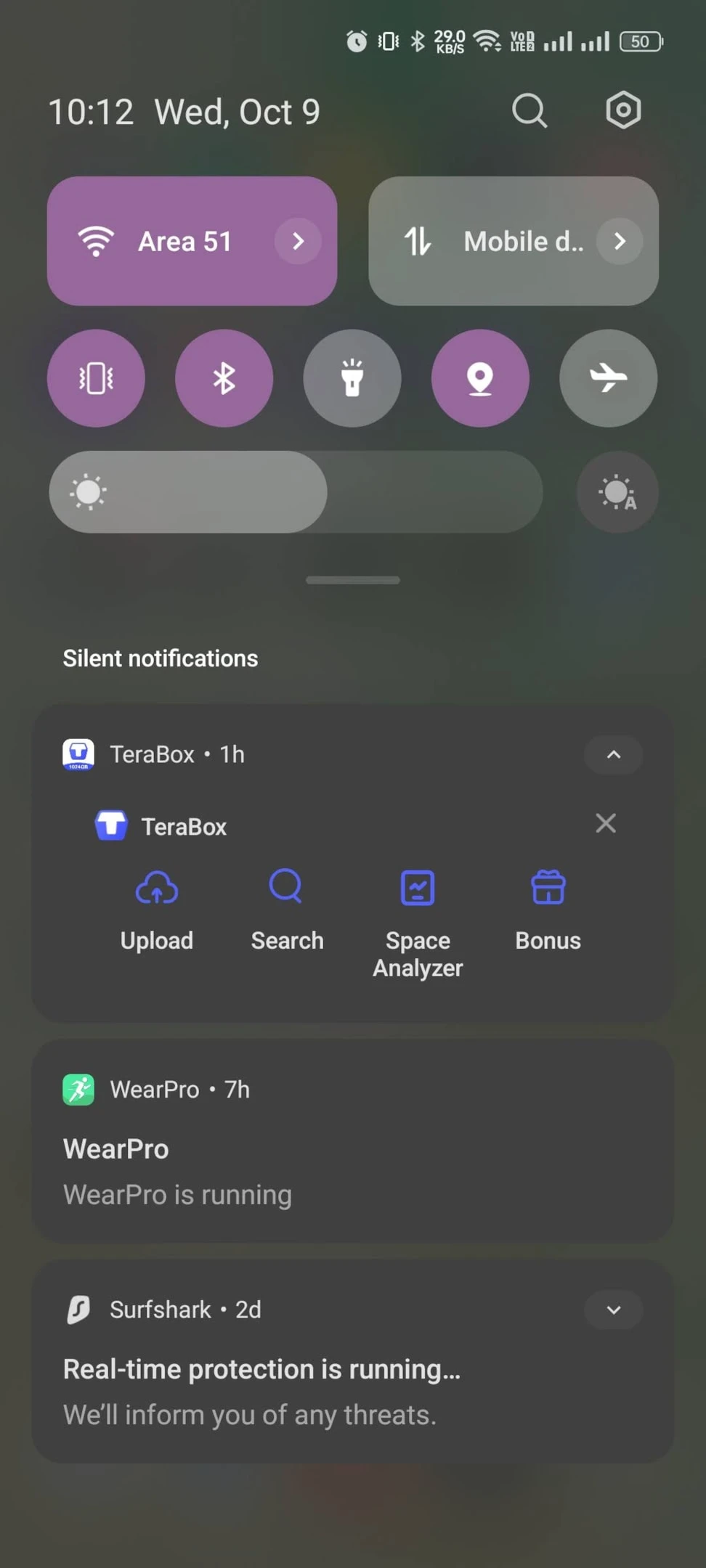Open the settings gear icon
Image resolution: width=706 pixels, height=1568 pixels.
(x=623, y=110)
